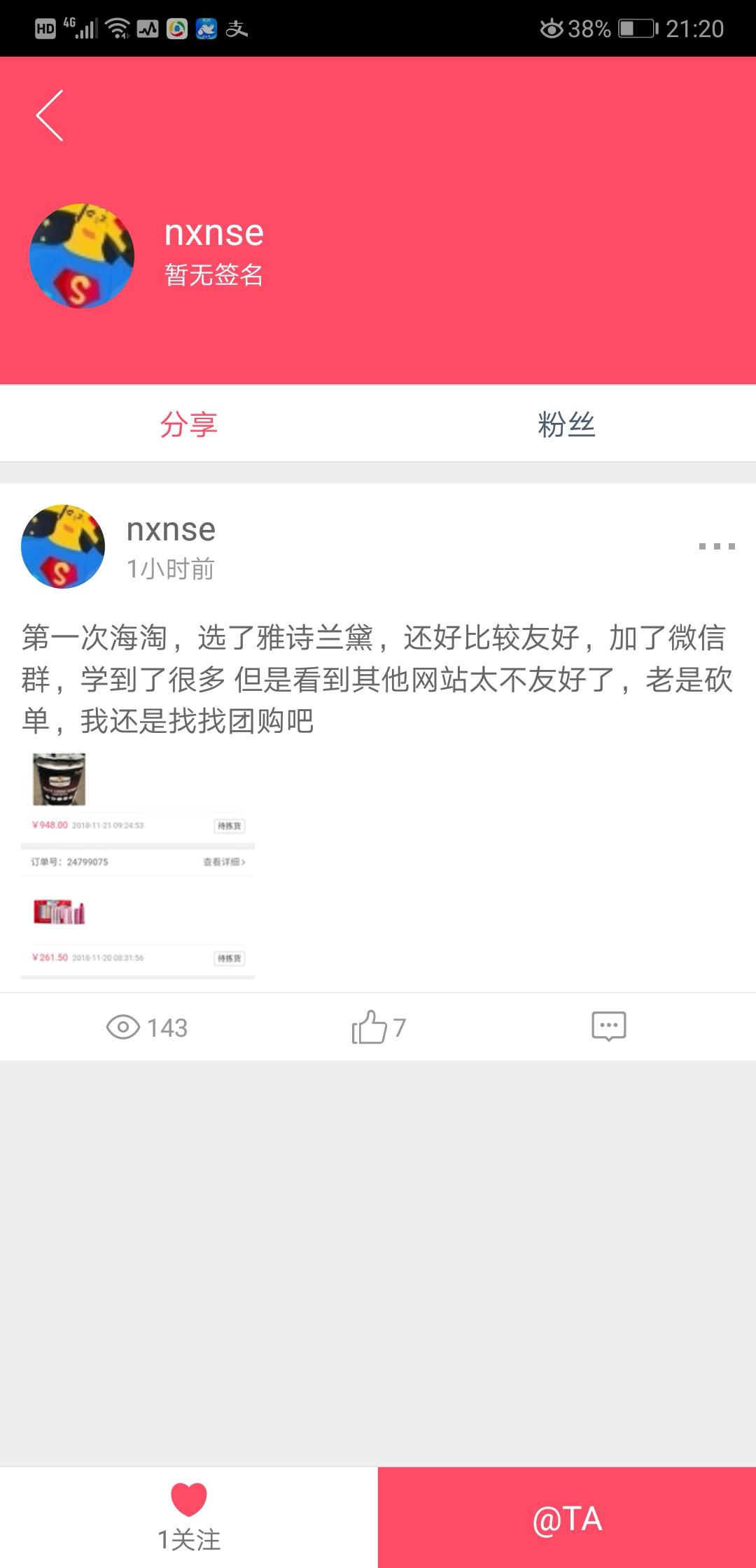Image resolution: width=756 pixels, height=1568 pixels.
Task: Go back using the top-left arrow
Action: click(x=50, y=115)
